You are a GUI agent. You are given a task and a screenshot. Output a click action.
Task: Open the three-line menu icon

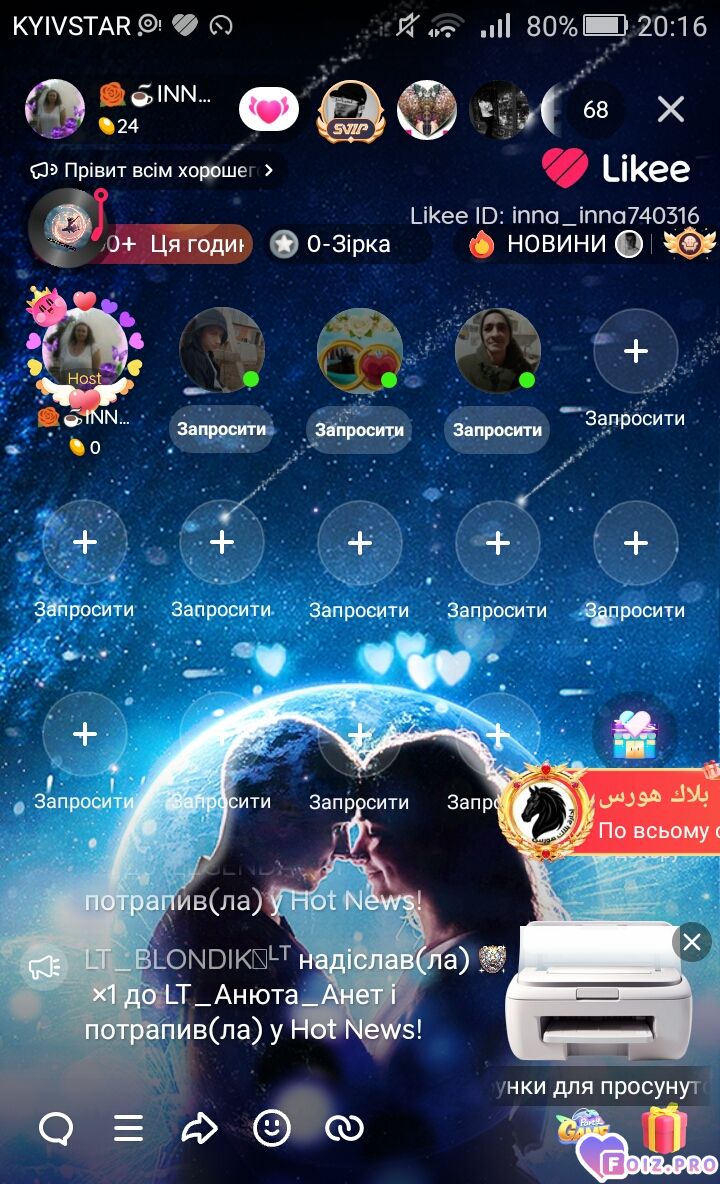128,1129
